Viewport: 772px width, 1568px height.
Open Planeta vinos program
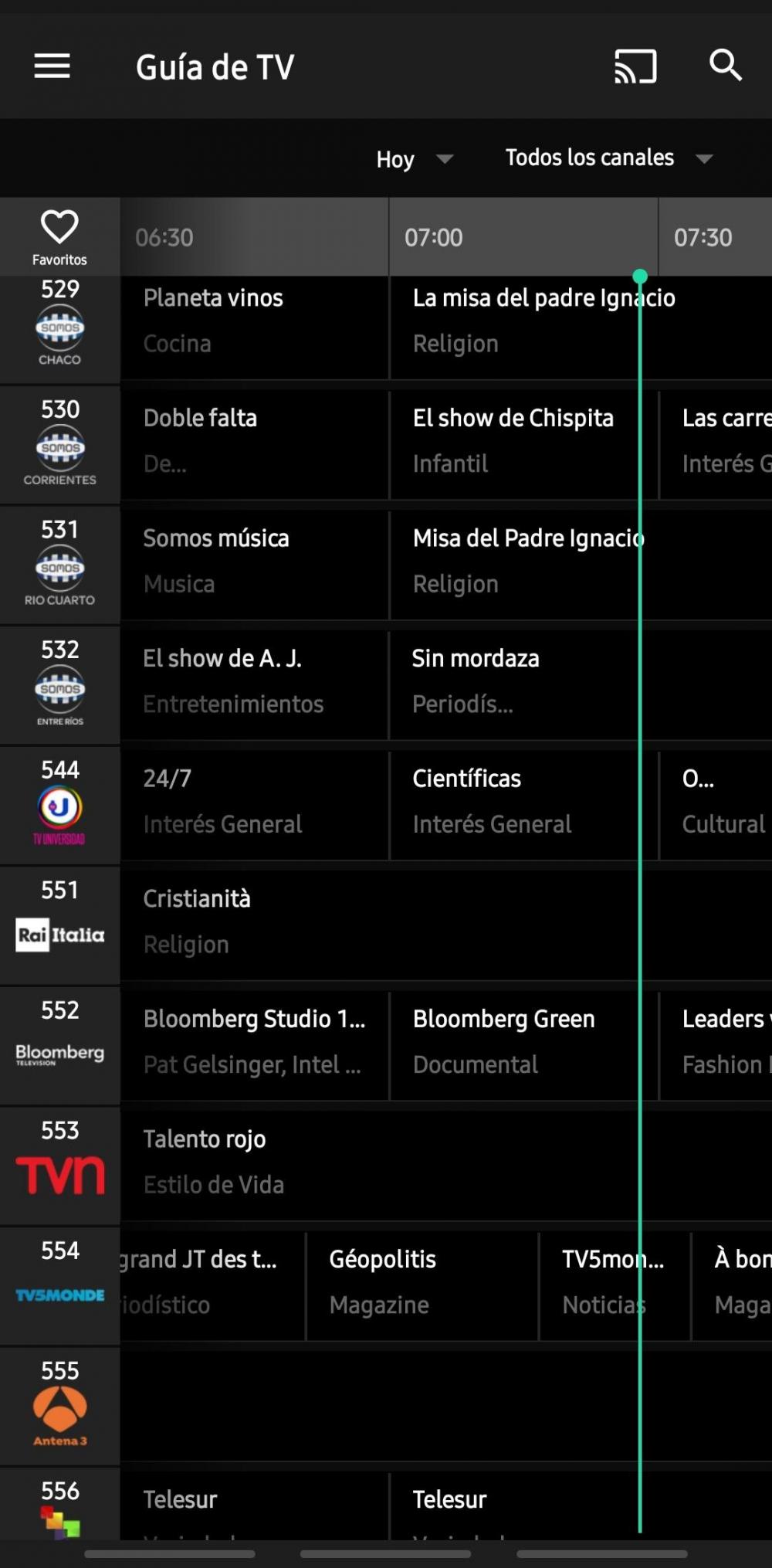[254, 321]
